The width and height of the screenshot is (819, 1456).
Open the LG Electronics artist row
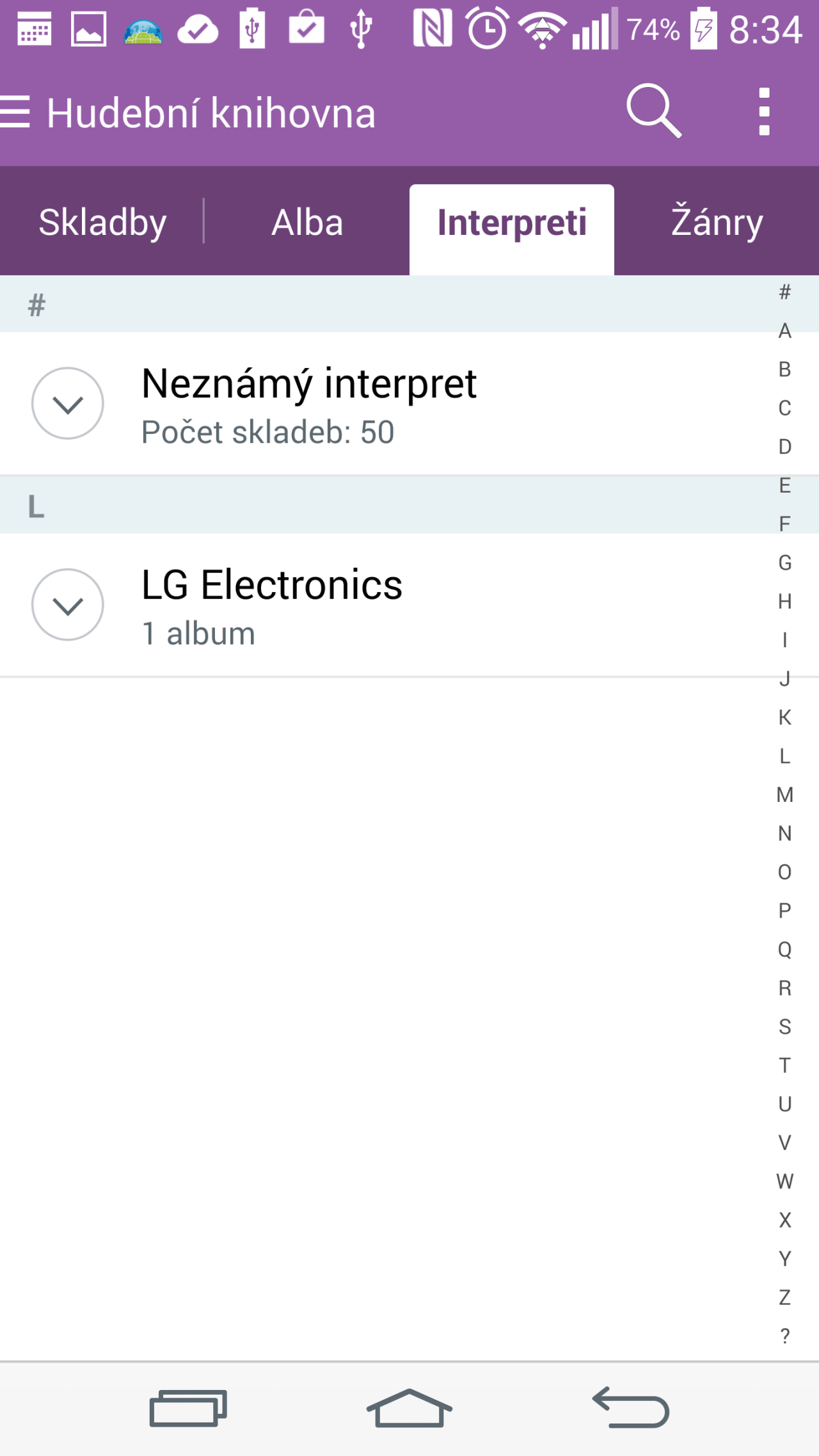click(384, 605)
